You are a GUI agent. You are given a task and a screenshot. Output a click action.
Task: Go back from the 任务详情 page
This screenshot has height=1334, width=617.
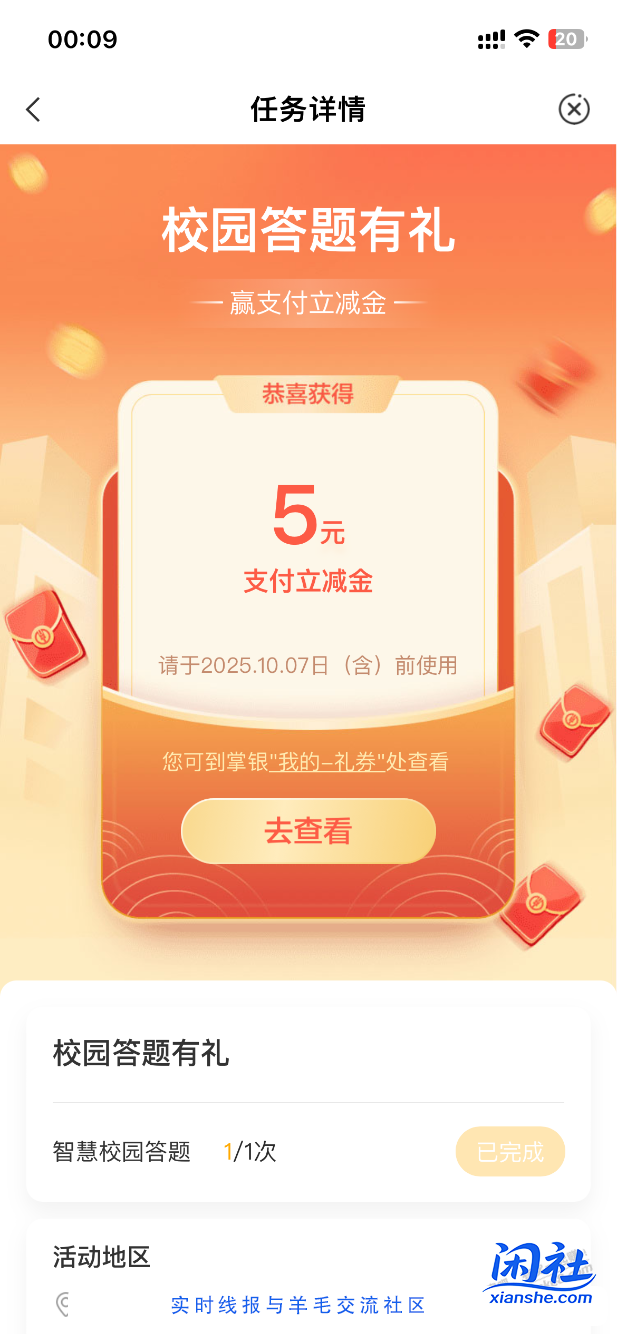[x=34, y=109]
